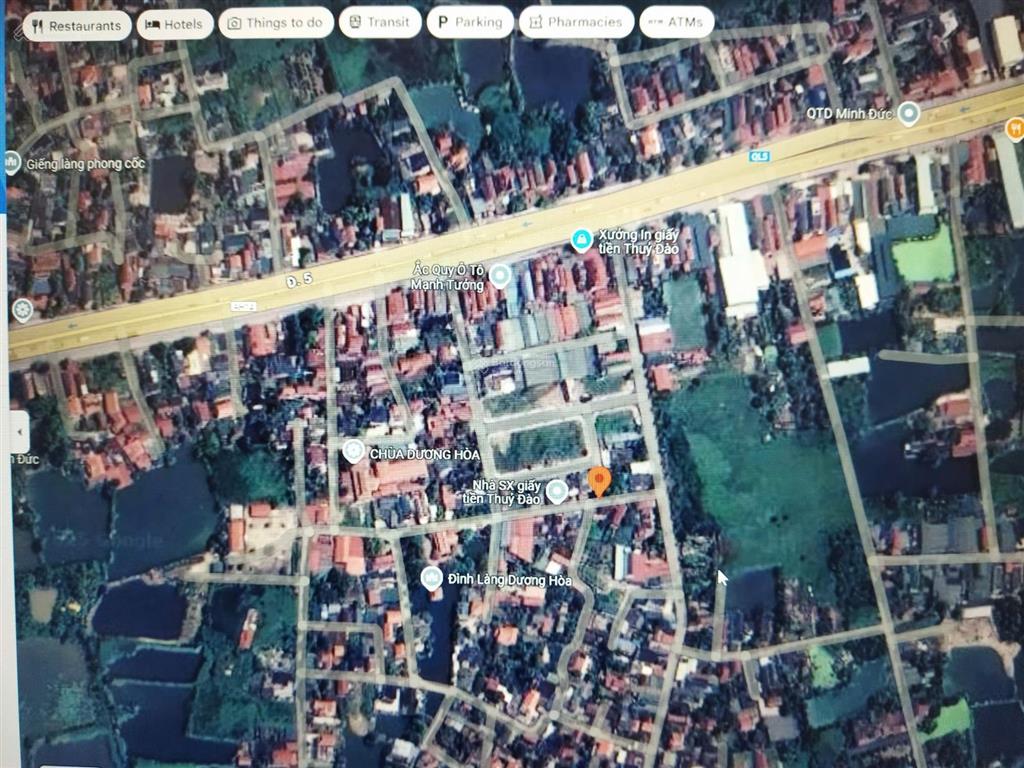Open the Đình Làng Dương Hòa marker
Image resolution: width=1024 pixels, height=768 pixels.
(431, 577)
